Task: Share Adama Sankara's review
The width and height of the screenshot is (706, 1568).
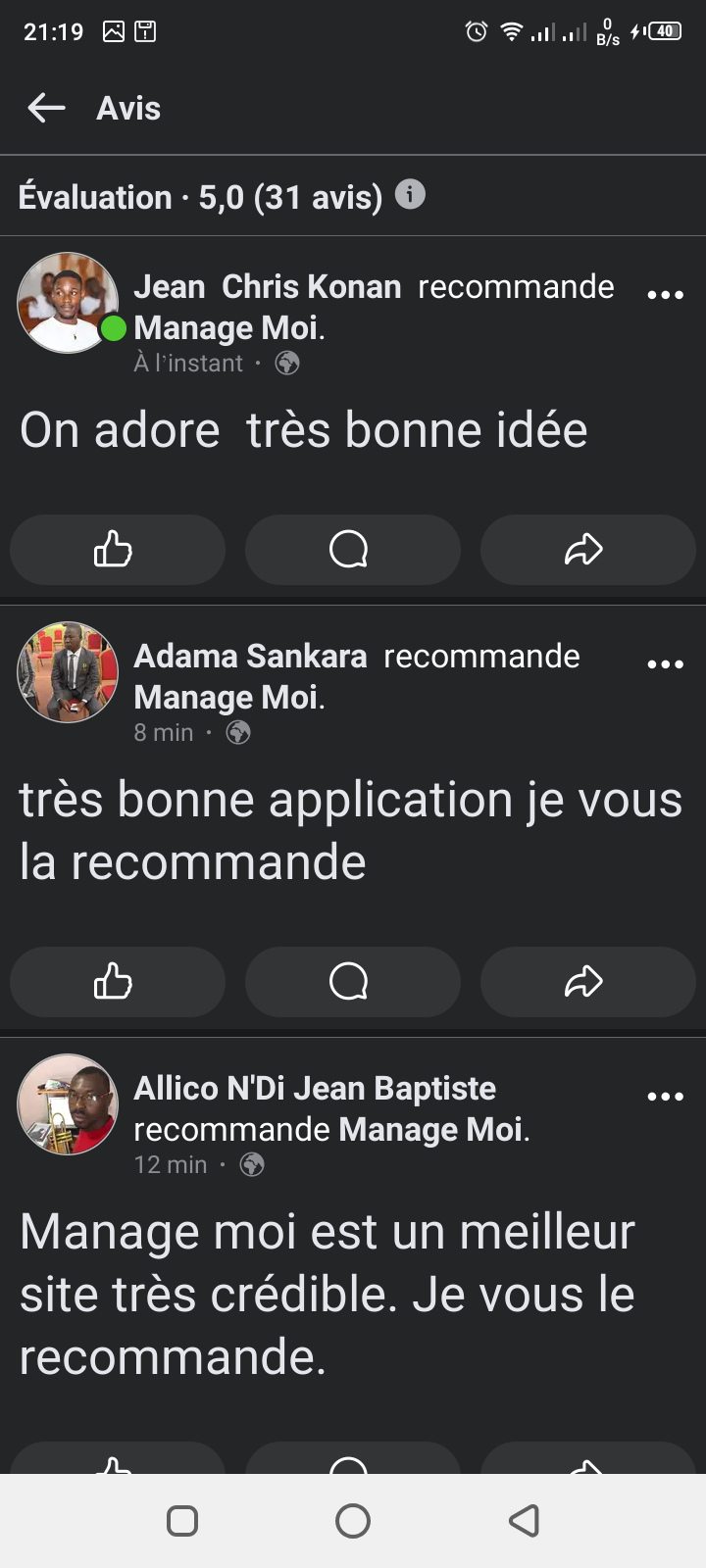Action: (x=587, y=981)
